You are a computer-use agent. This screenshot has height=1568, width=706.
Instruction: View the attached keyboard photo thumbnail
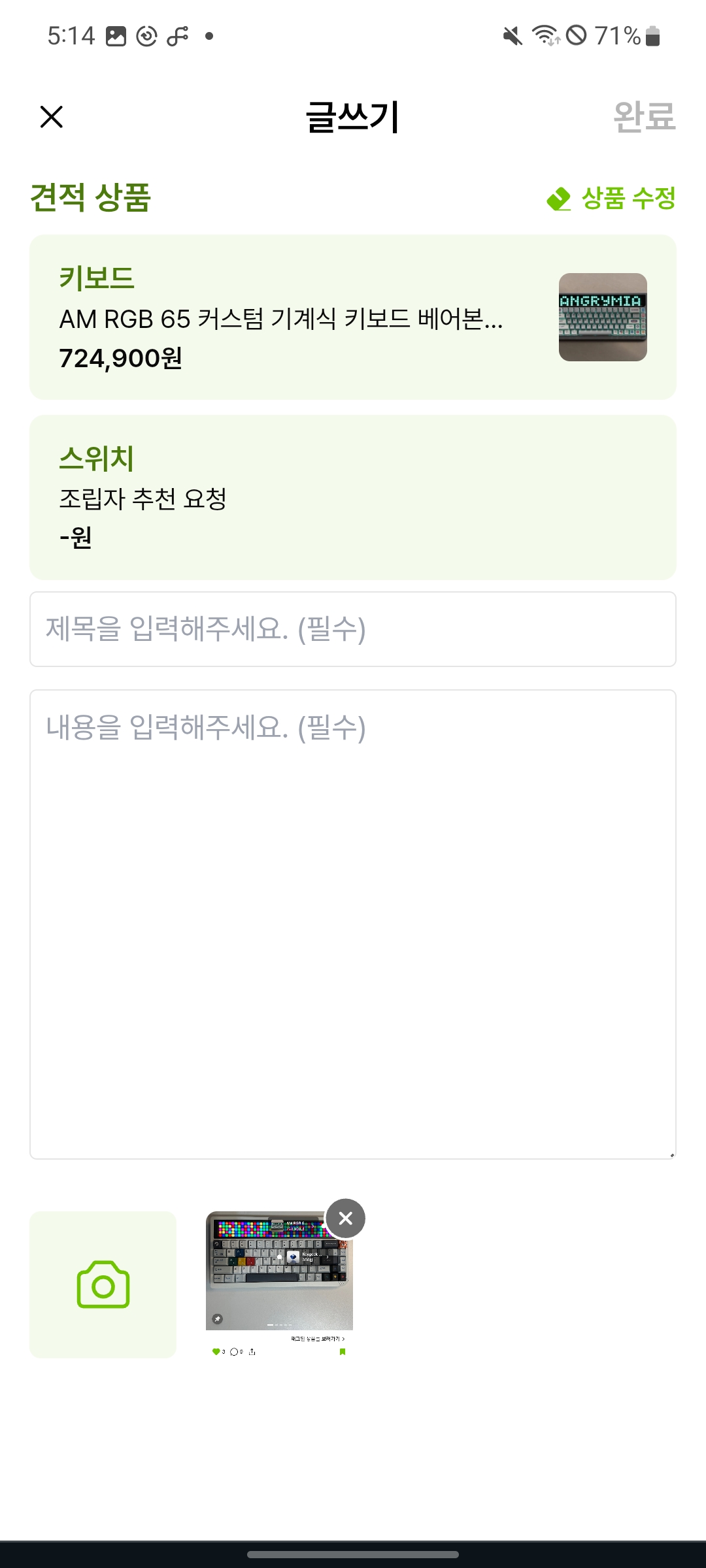click(279, 1284)
